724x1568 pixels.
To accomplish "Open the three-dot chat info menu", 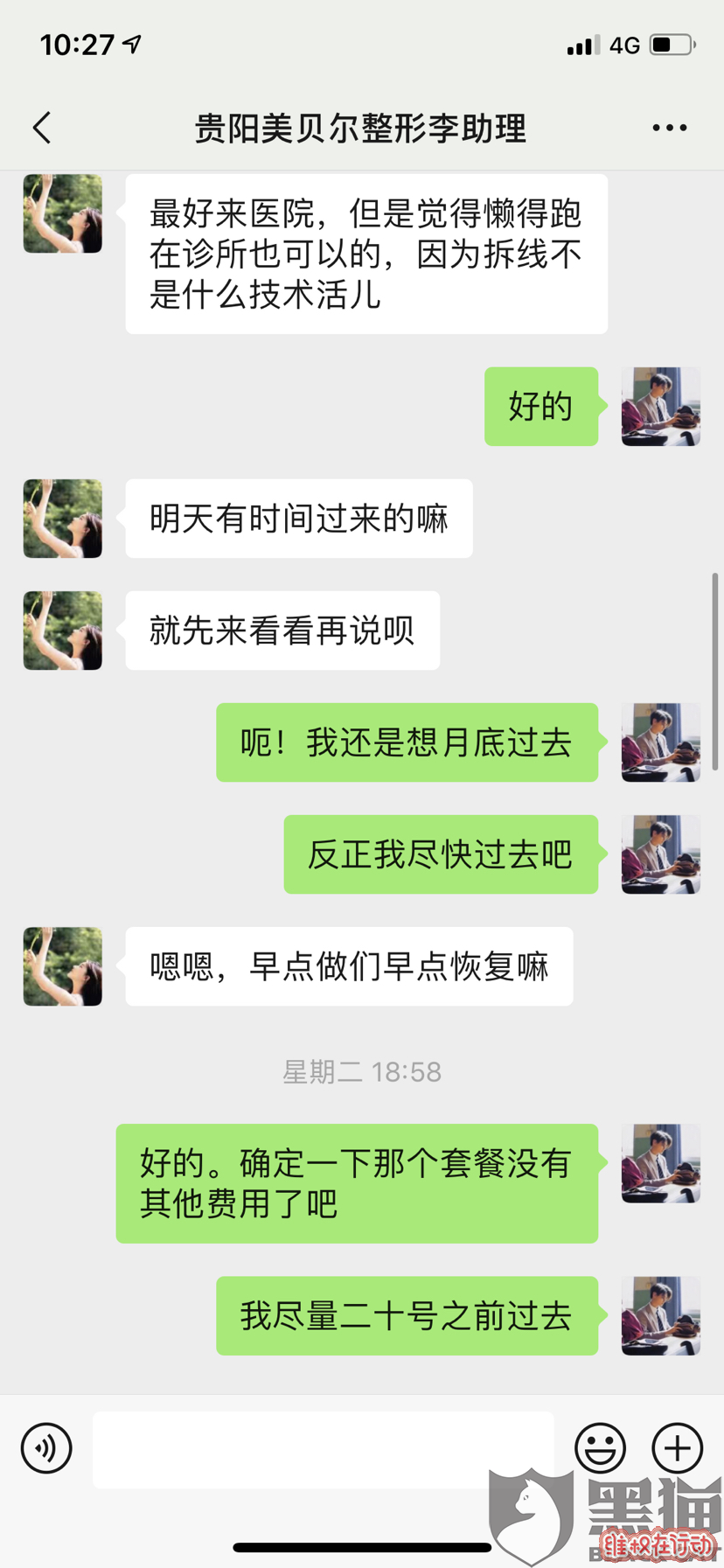I will [x=669, y=128].
